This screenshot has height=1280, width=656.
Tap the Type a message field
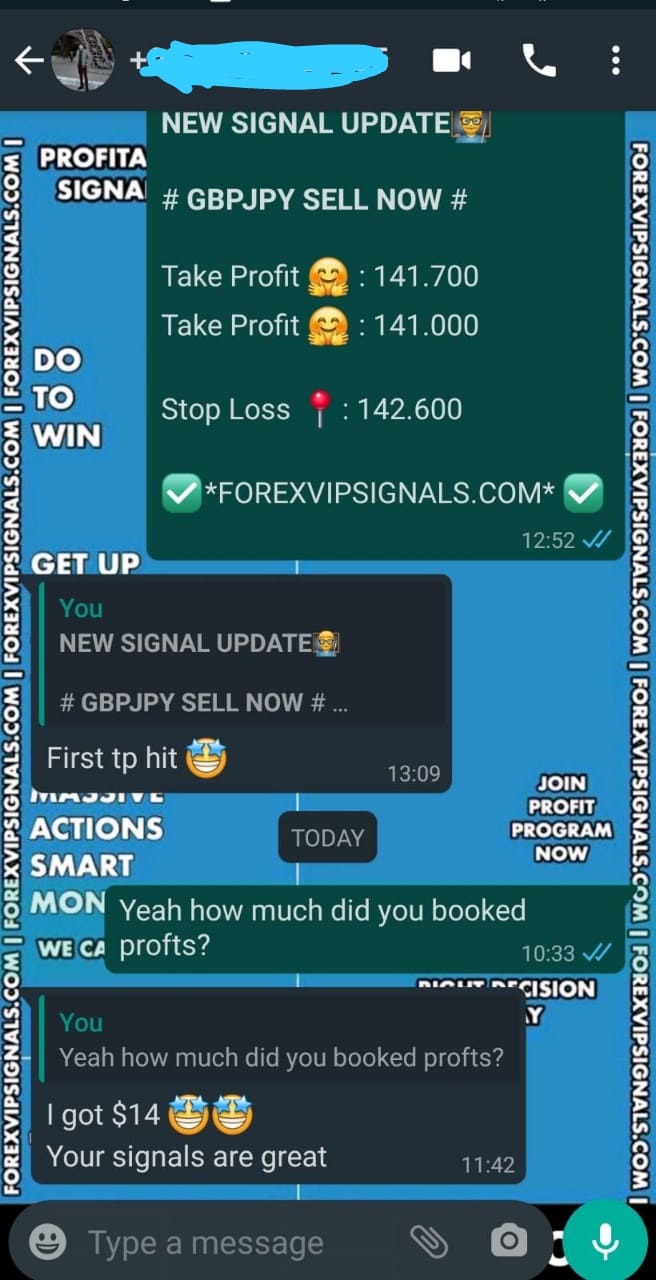click(x=230, y=1242)
